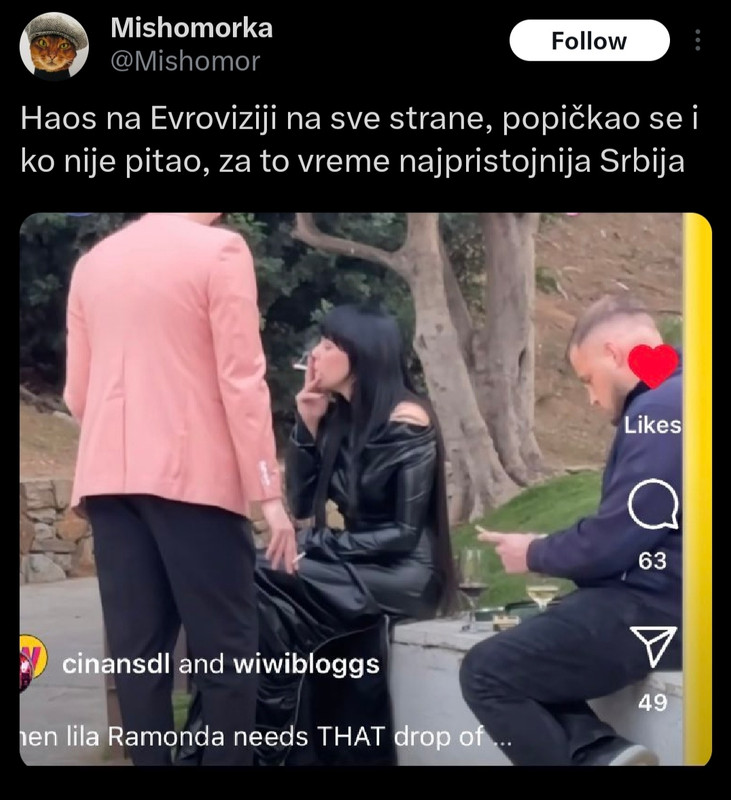Open the post overflow menu

(697, 40)
